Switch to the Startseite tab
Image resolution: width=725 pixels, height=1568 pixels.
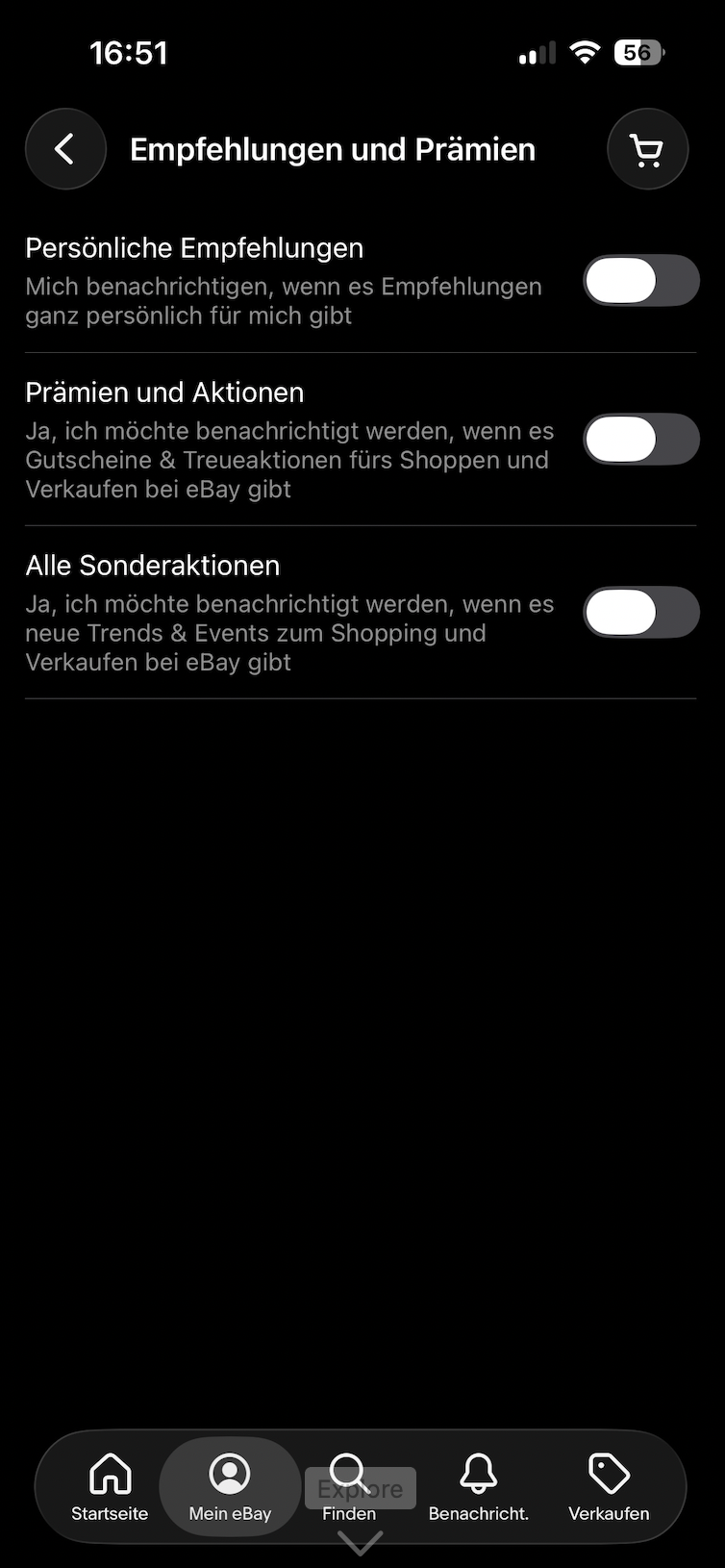coord(110,1486)
